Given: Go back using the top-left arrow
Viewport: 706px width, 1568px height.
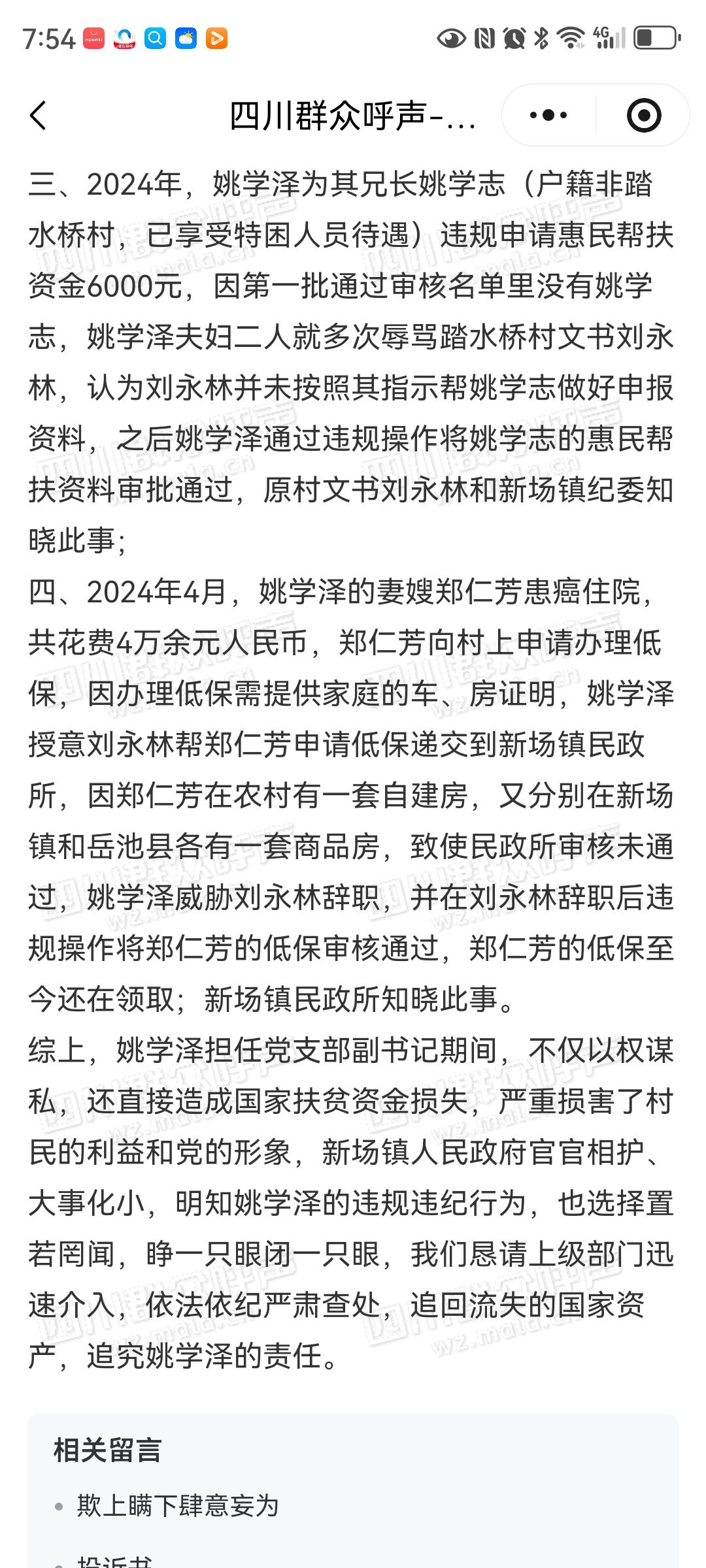Looking at the screenshot, I should coord(39,116).
